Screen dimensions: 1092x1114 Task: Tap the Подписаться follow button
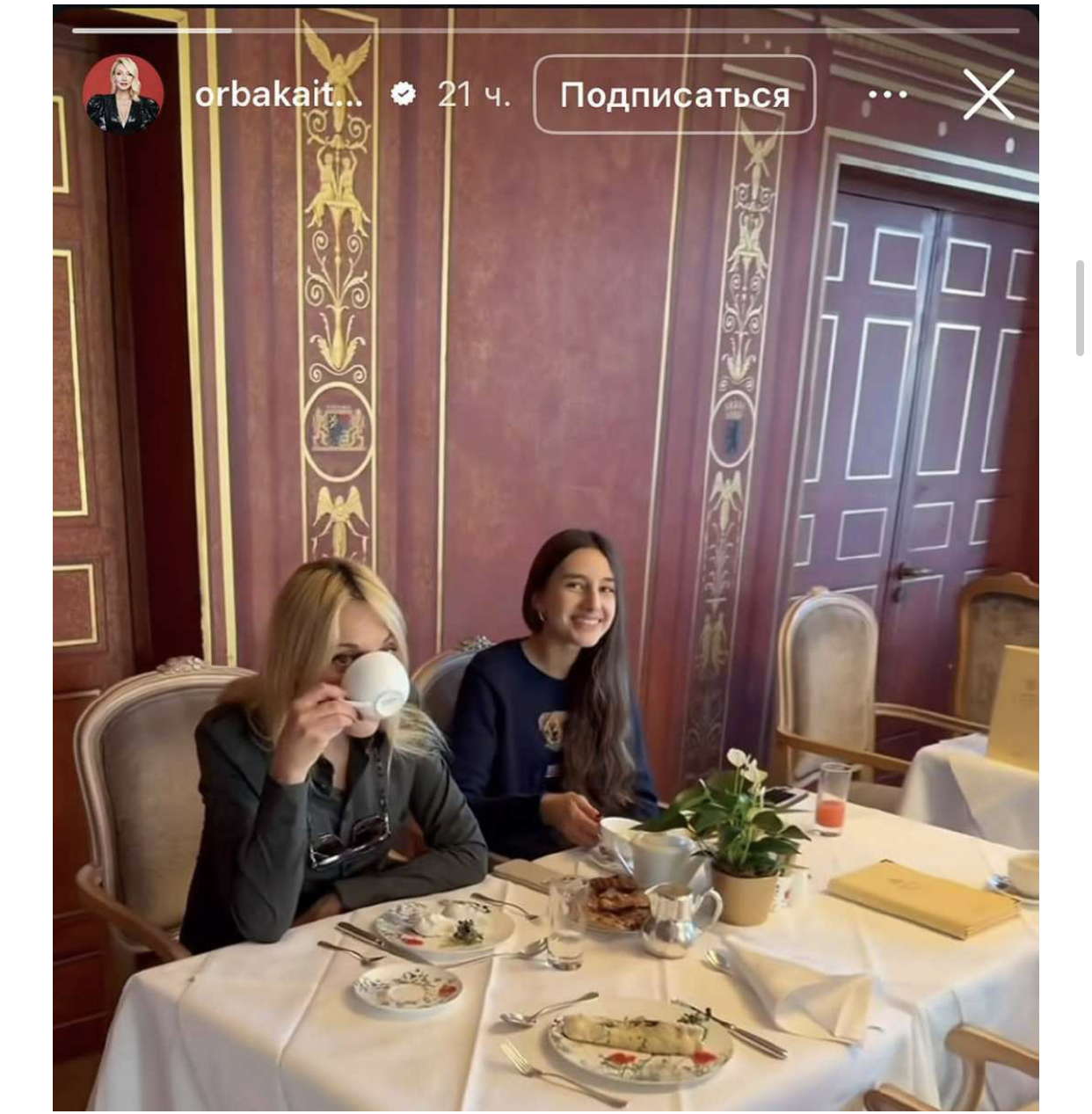pos(674,95)
